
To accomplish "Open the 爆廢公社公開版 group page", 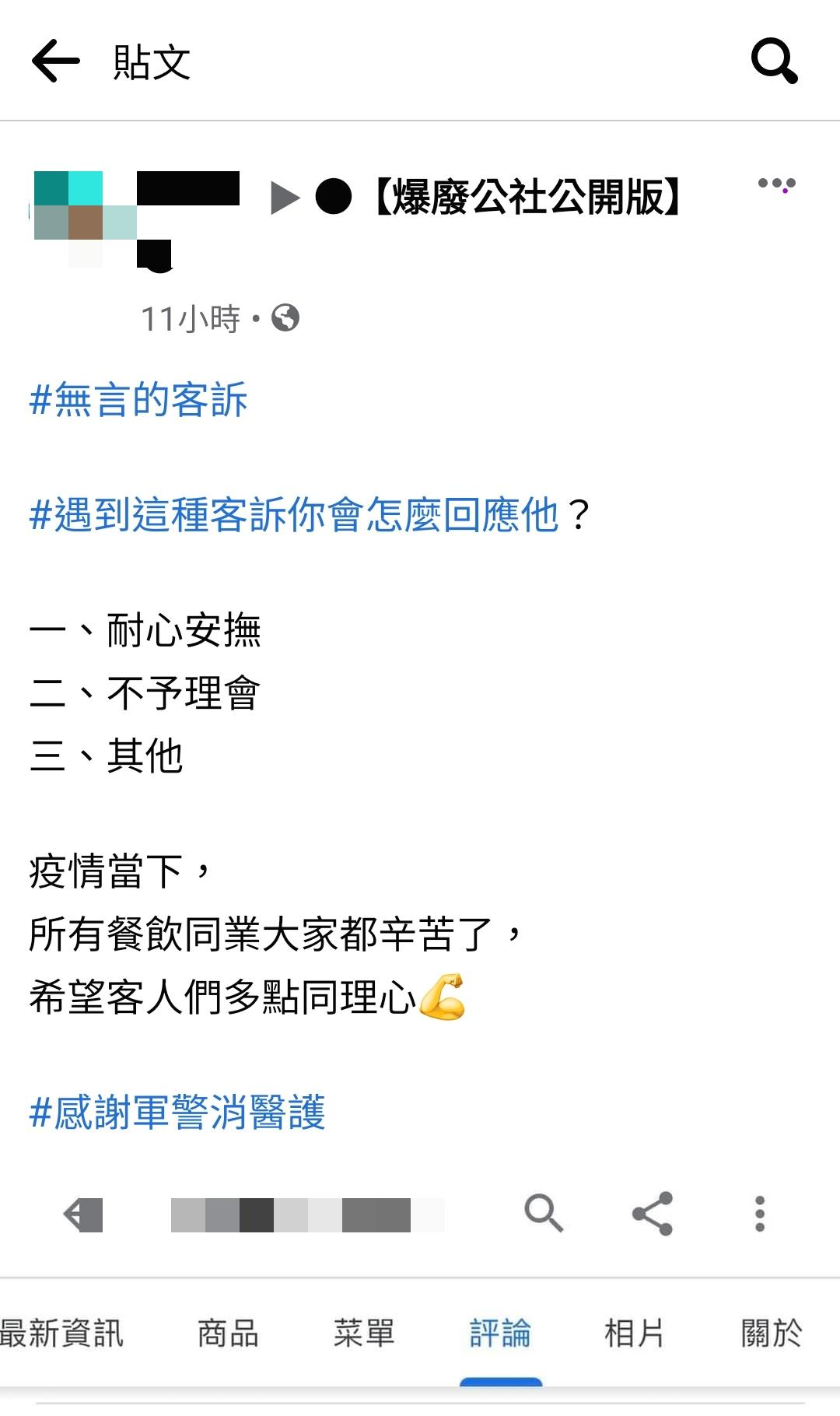I will tap(527, 197).
